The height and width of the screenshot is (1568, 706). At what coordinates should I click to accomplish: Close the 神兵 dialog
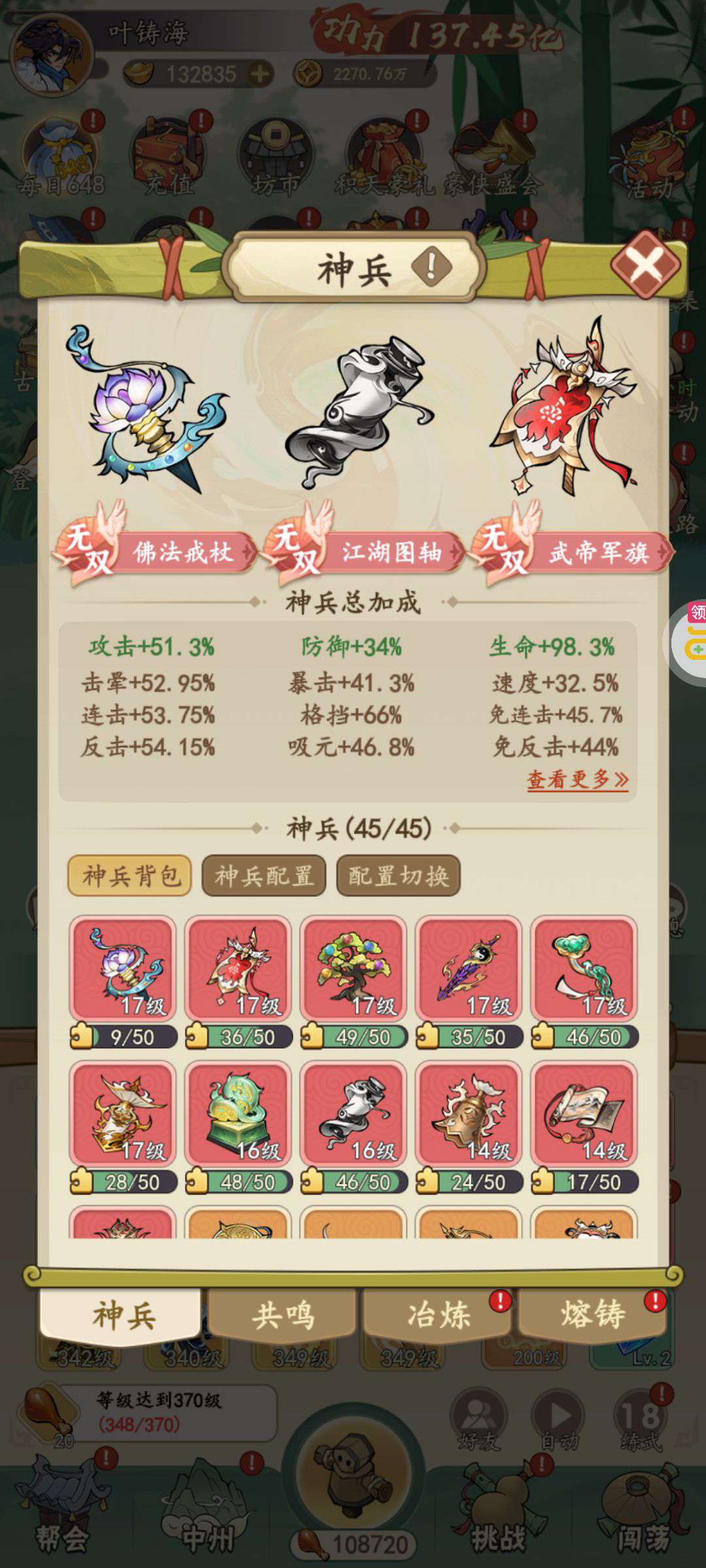(x=645, y=265)
